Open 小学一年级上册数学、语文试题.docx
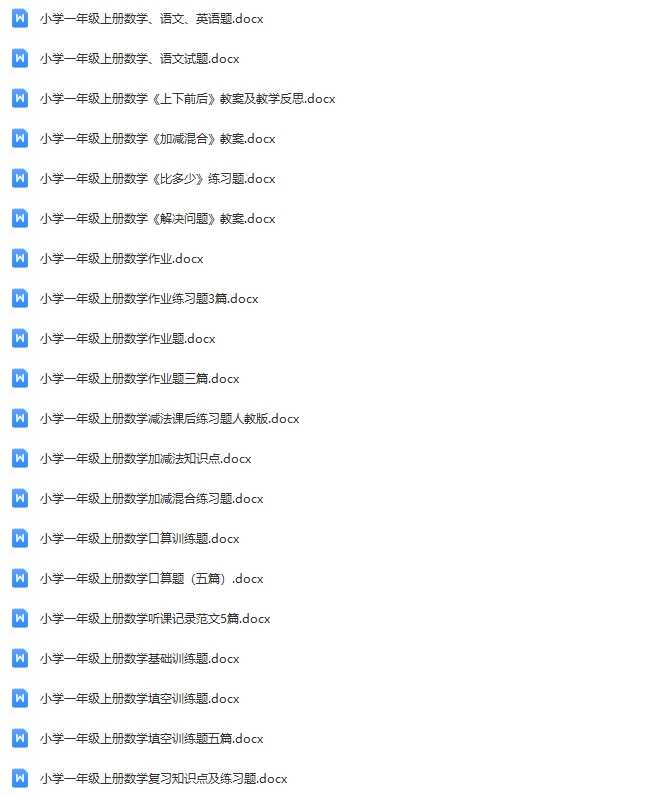This screenshot has width=662, height=795. [140, 59]
